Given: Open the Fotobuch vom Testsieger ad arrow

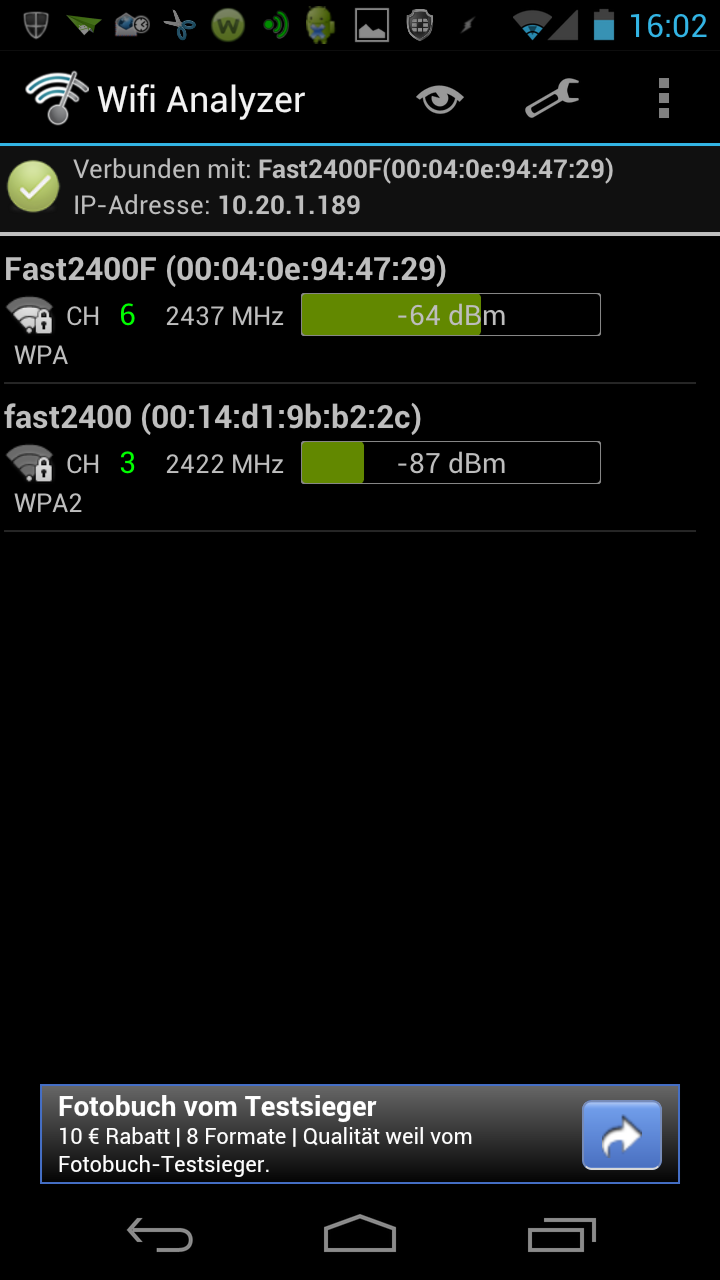Looking at the screenshot, I should [622, 1135].
